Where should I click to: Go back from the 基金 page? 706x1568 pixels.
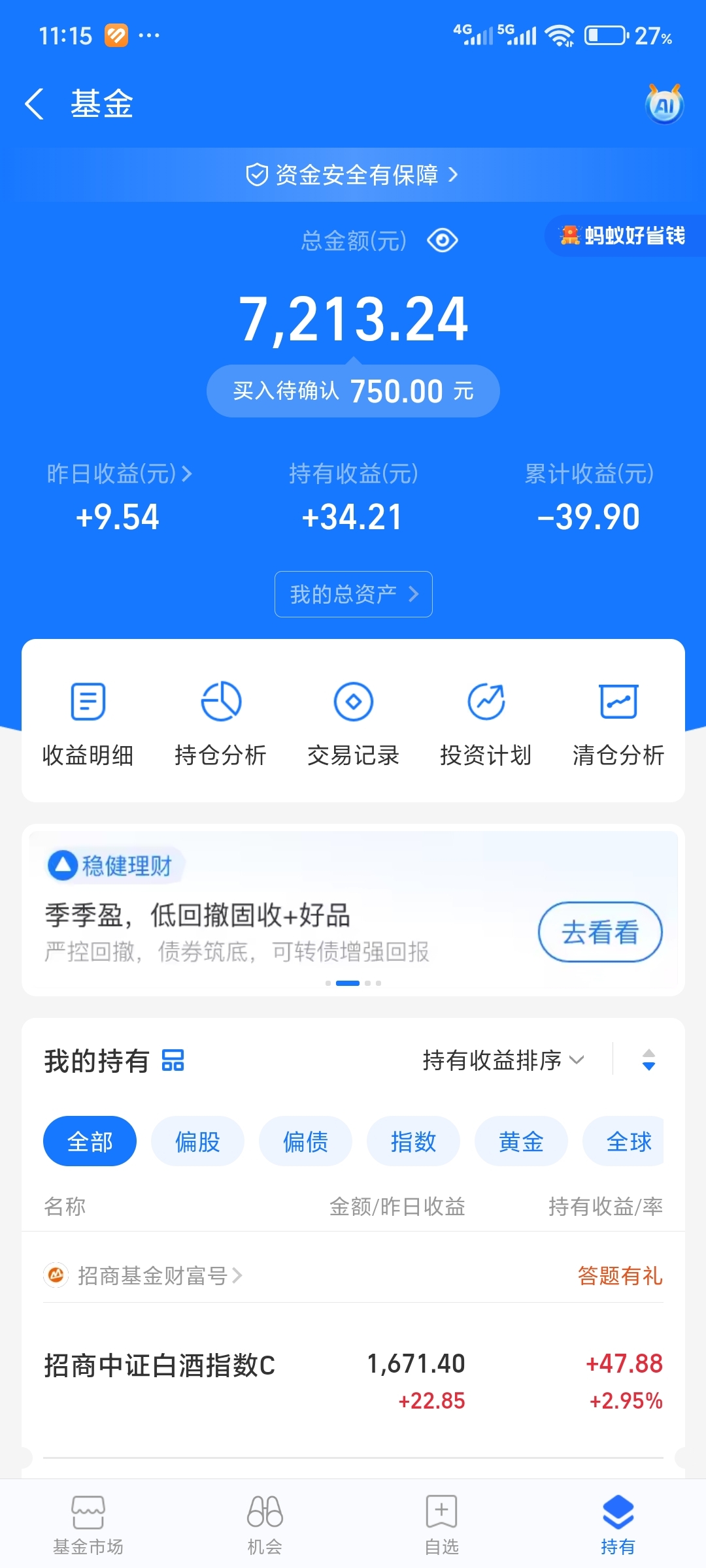pos(35,105)
